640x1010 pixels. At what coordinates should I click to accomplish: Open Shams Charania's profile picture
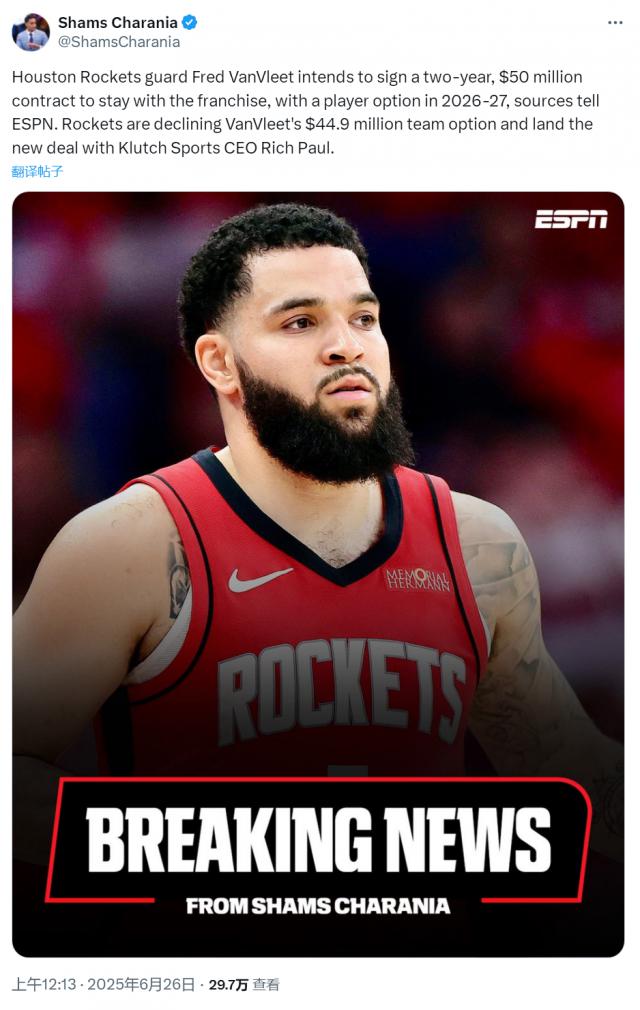tap(30, 32)
